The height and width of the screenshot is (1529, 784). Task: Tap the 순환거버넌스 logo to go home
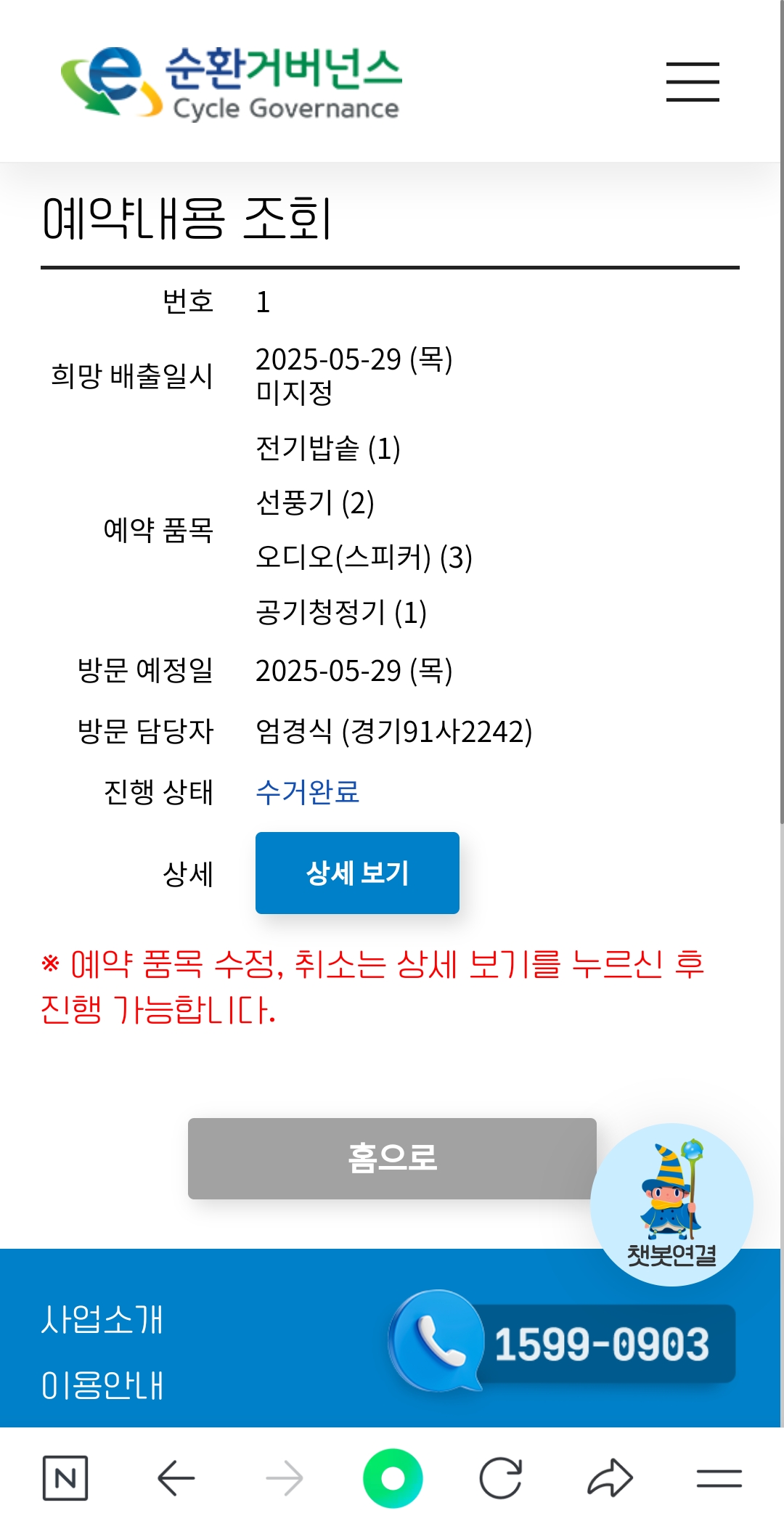[x=231, y=83]
